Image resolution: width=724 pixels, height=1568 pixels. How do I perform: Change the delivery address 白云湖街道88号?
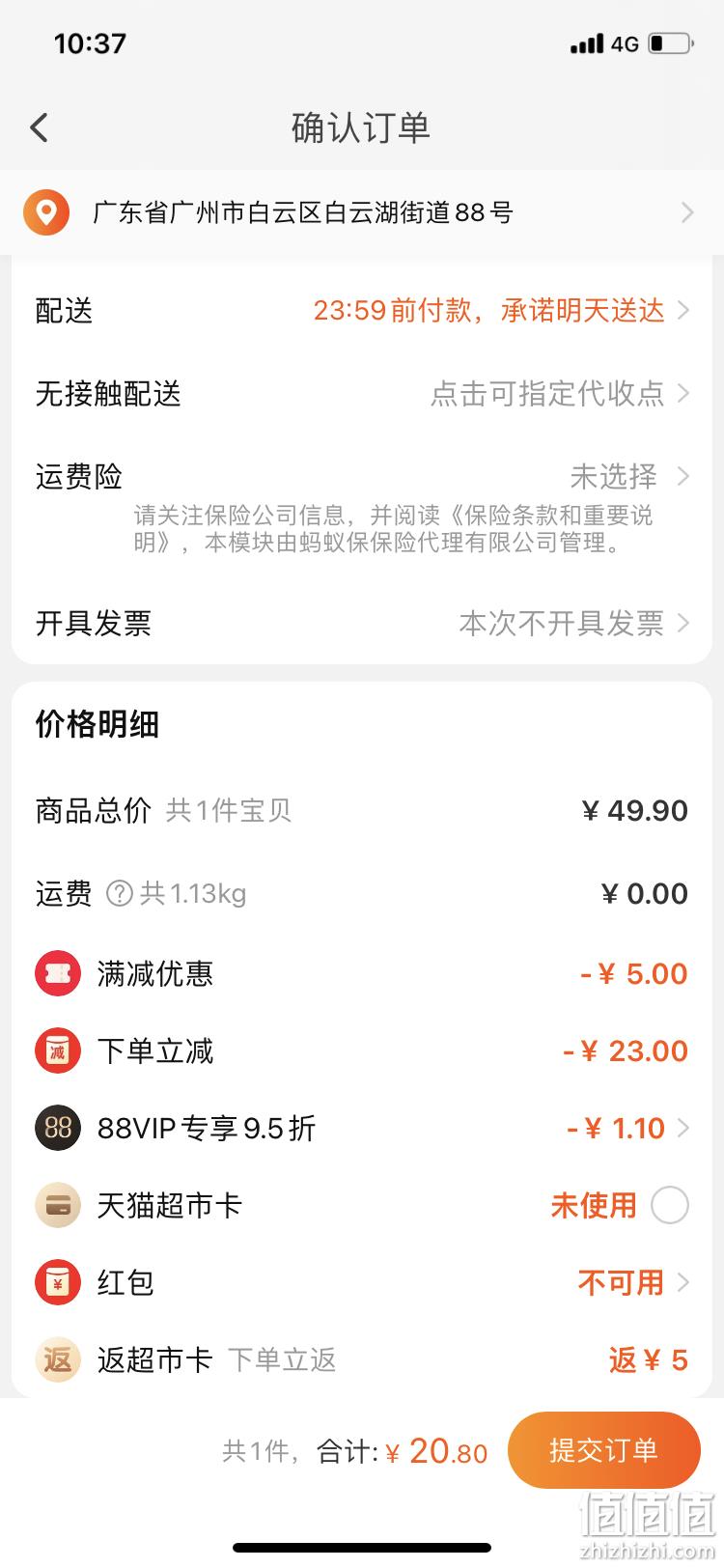362,212
